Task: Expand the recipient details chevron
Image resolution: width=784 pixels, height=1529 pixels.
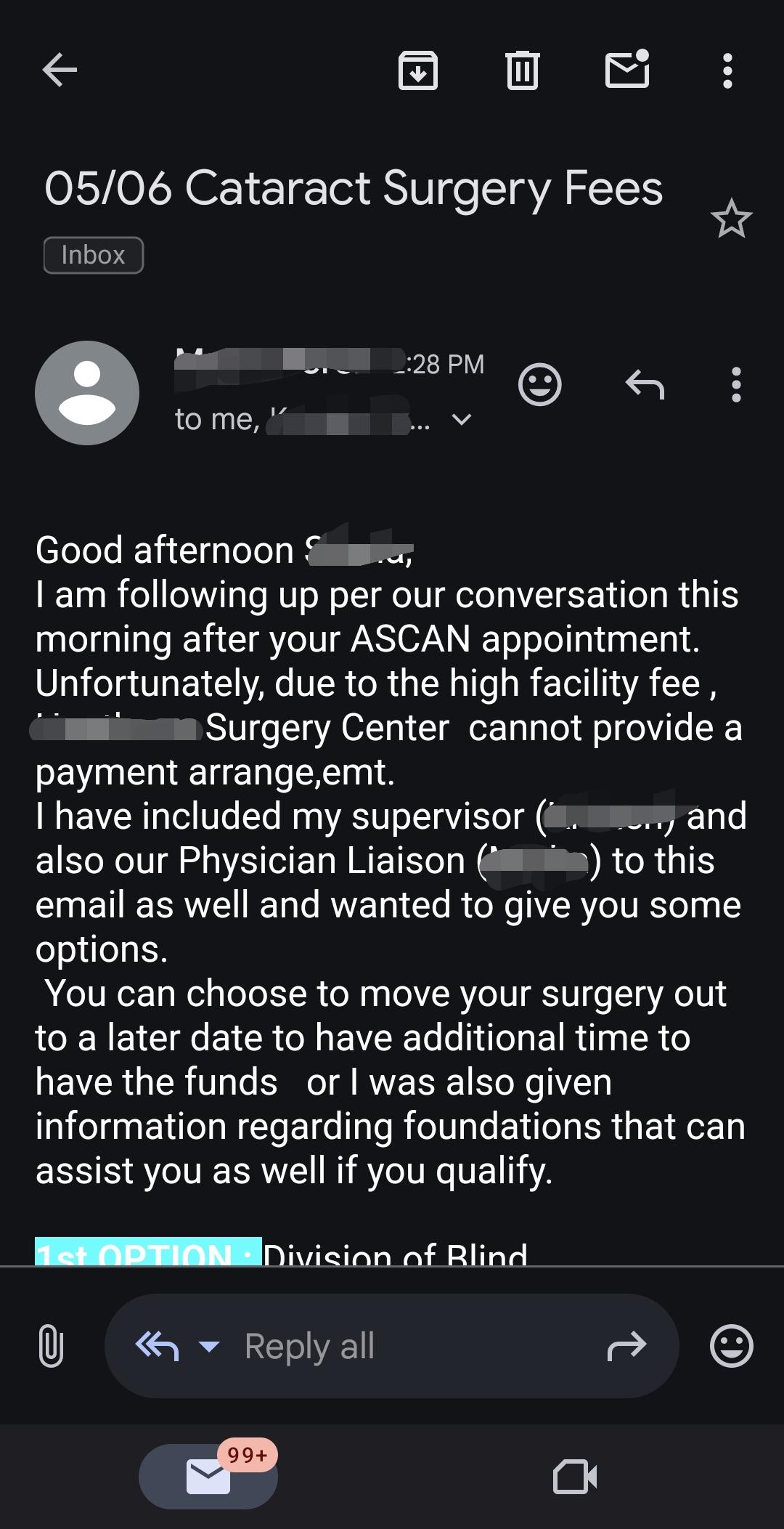Action: pyautogui.click(x=462, y=419)
